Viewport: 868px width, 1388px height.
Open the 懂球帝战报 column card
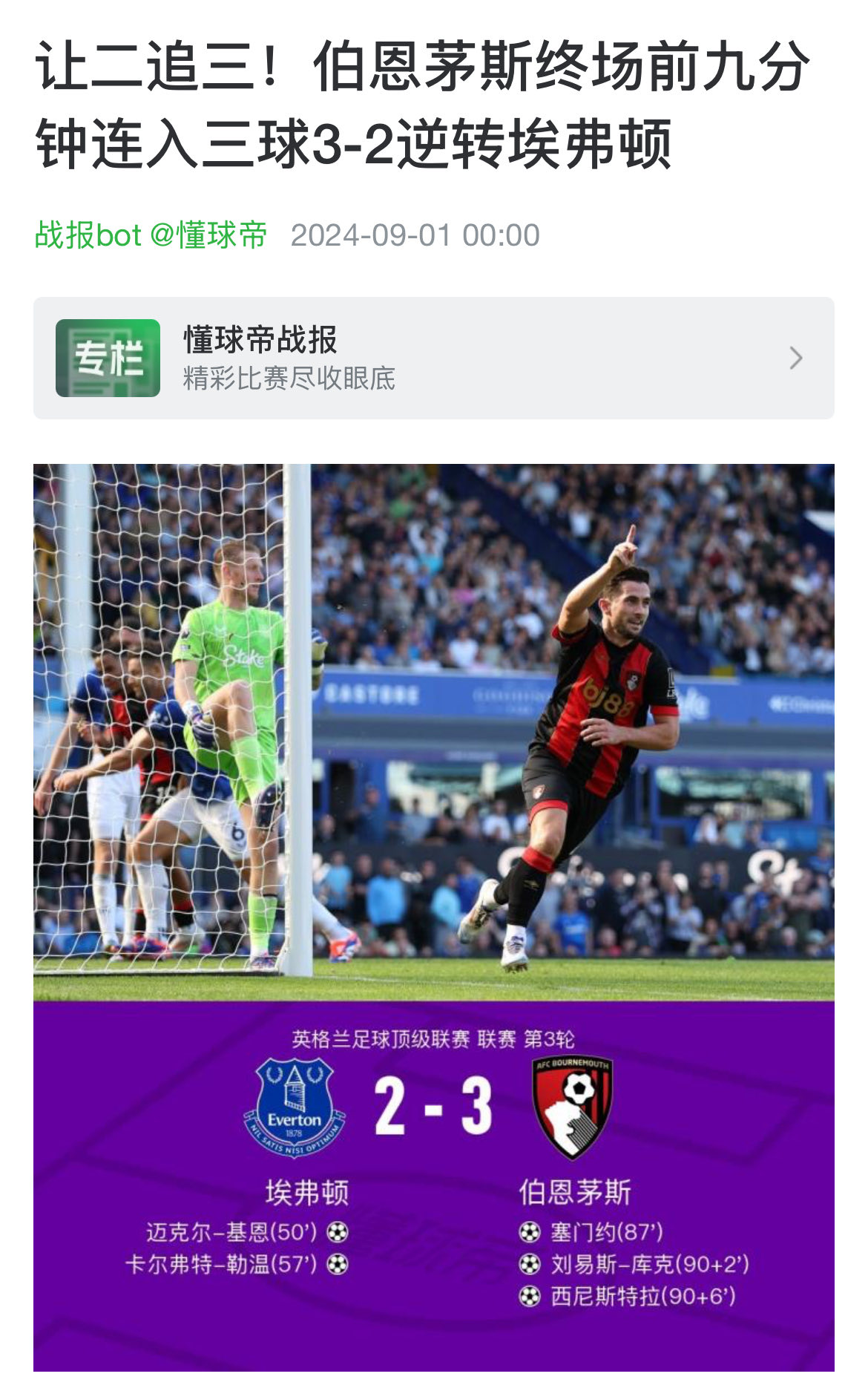433,358
